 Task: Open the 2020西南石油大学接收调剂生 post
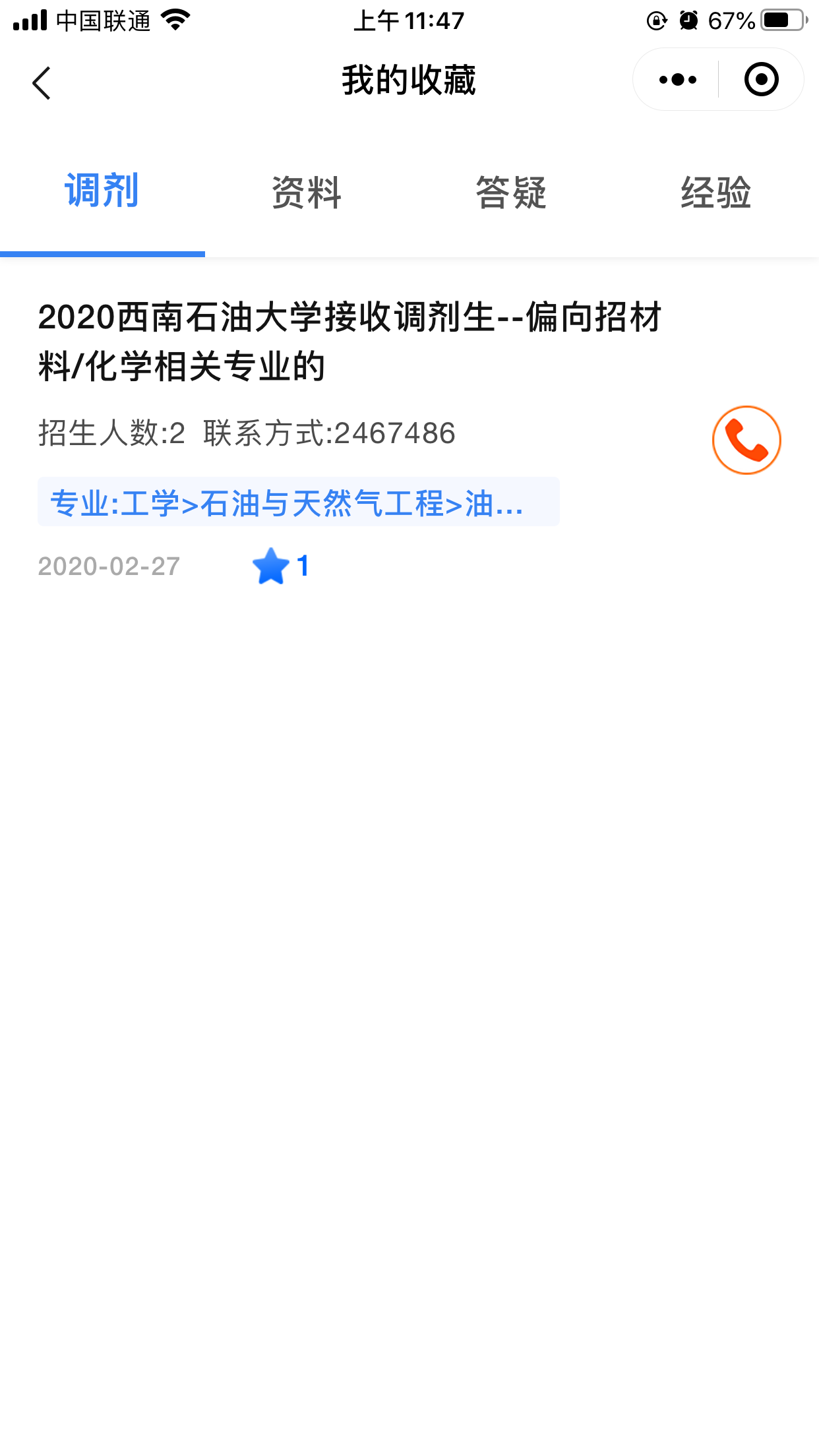(x=349, y=342)
